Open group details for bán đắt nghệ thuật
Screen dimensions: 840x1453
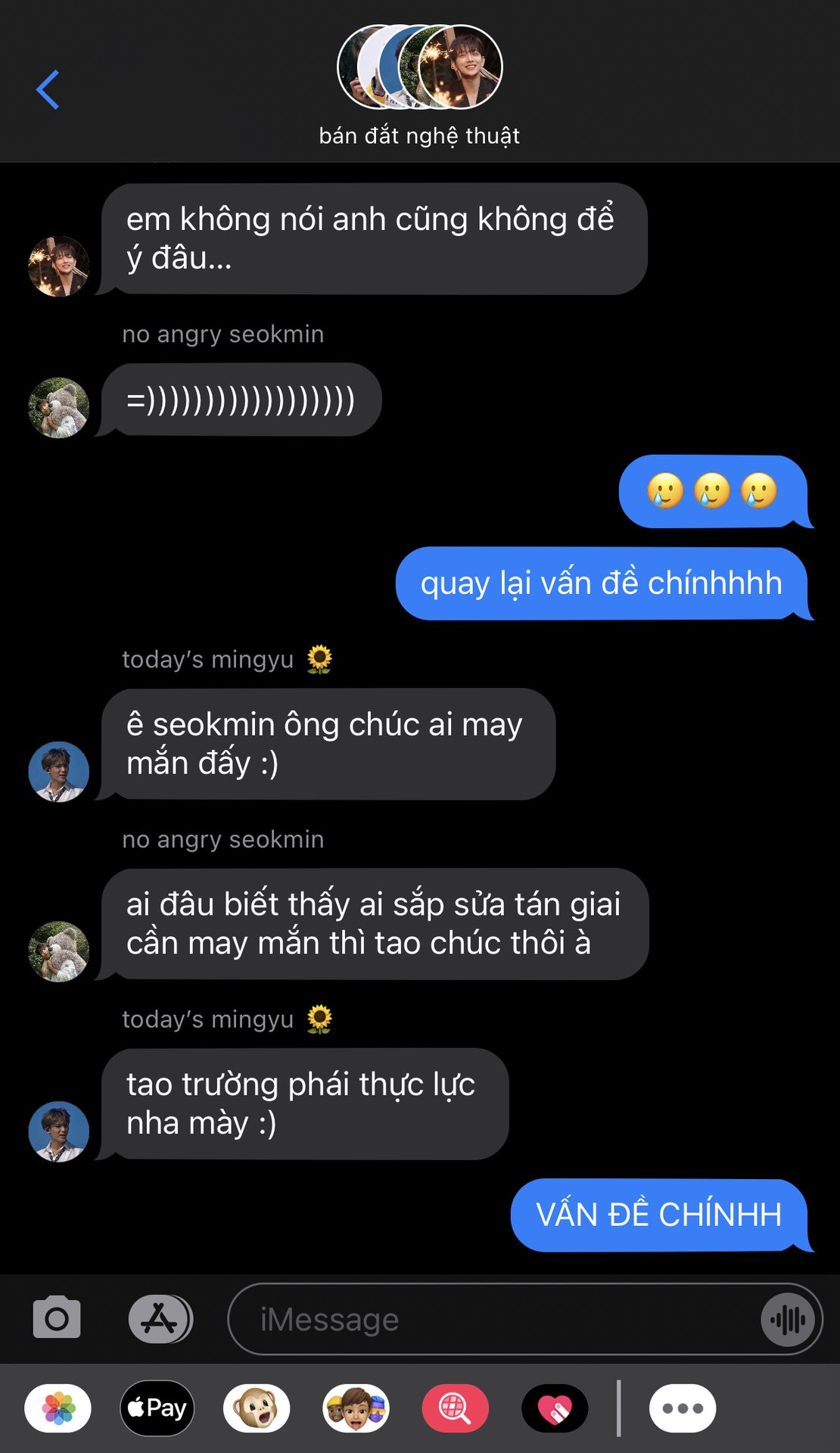[419, 85]
